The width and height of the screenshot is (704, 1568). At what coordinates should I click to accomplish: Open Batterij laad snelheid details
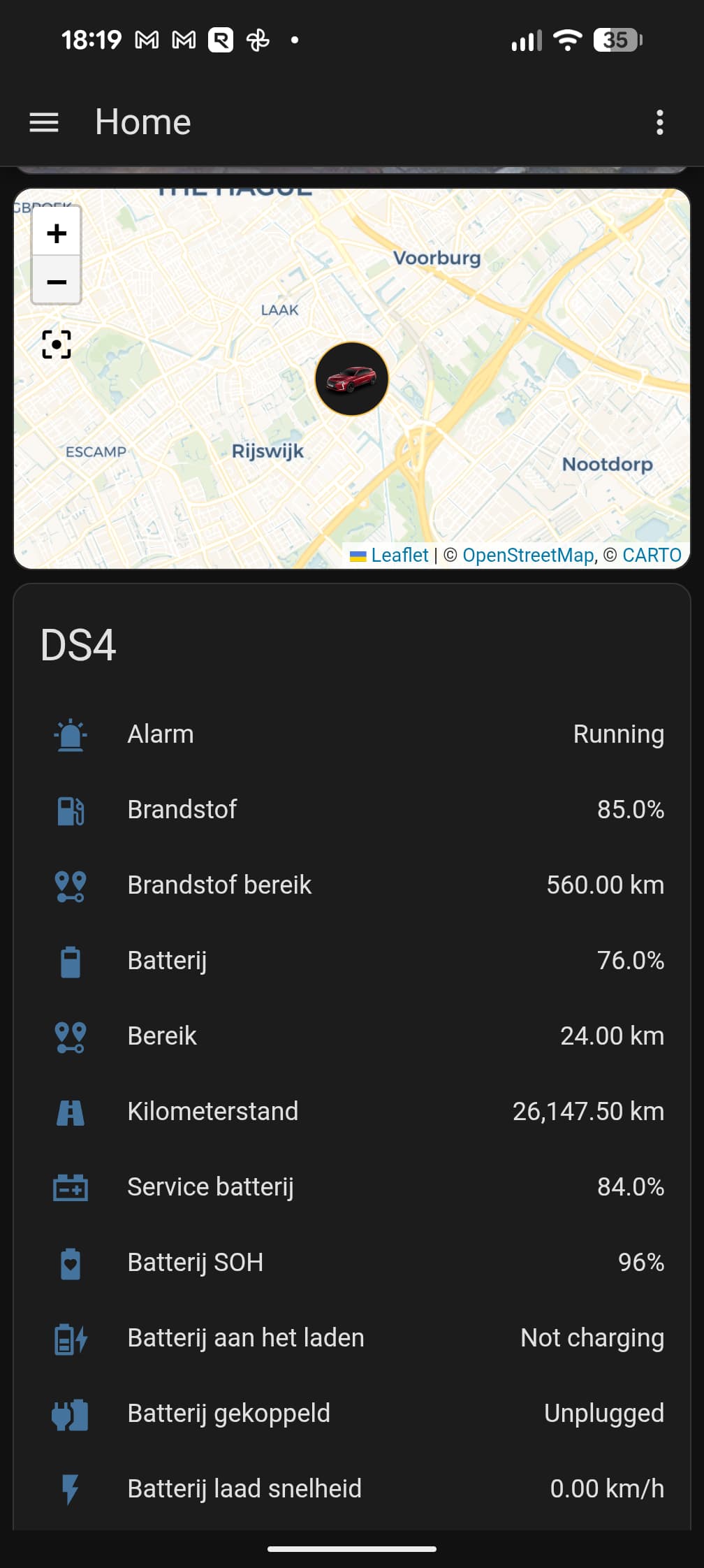[x=352, y=1489]
